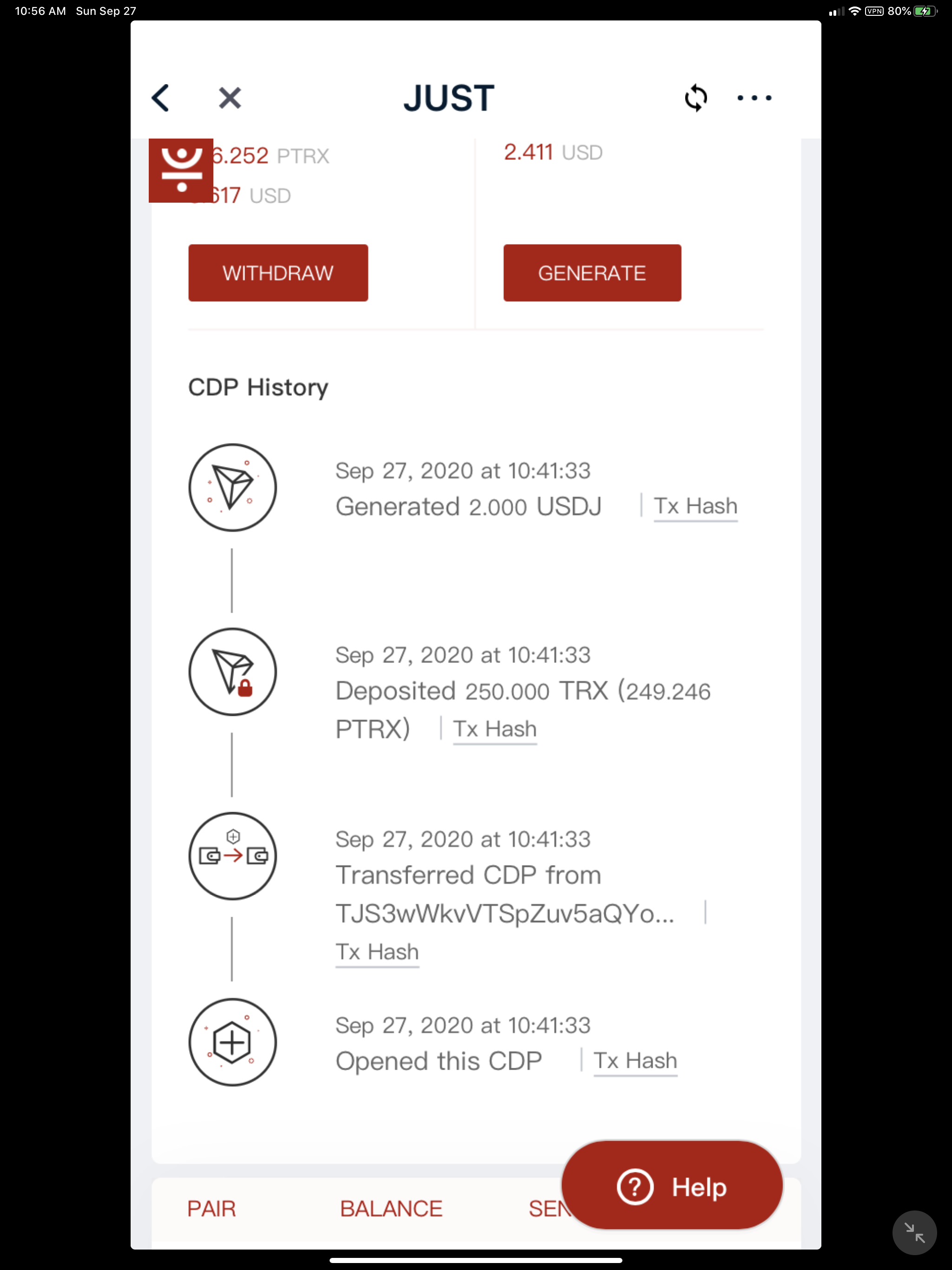View Tx Hash for Deposited 250.000 TRX
952x1270 pixels.
coord(495,729)
